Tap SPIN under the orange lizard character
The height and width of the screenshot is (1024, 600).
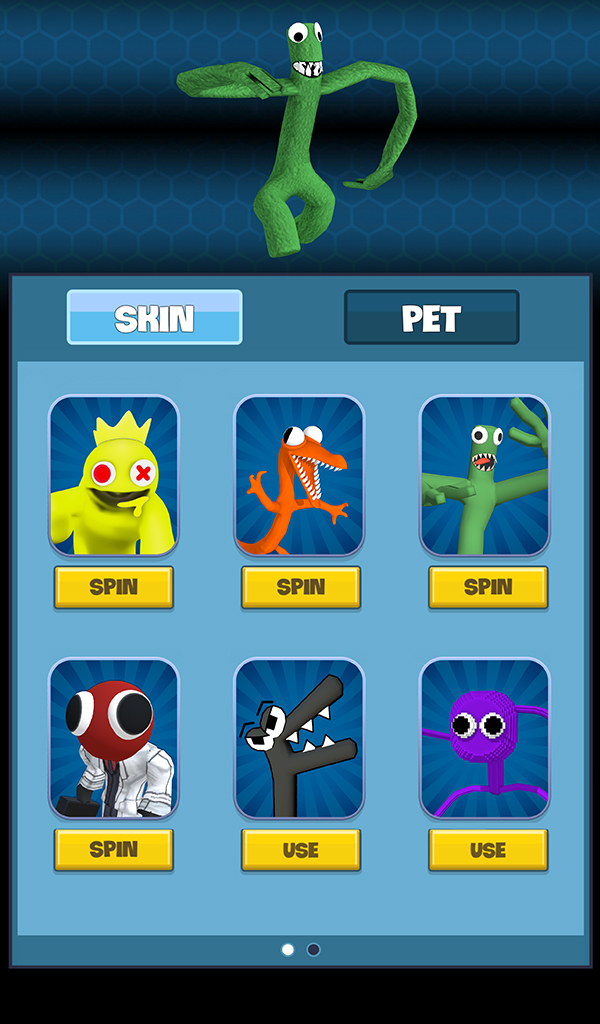click(300, 587)
